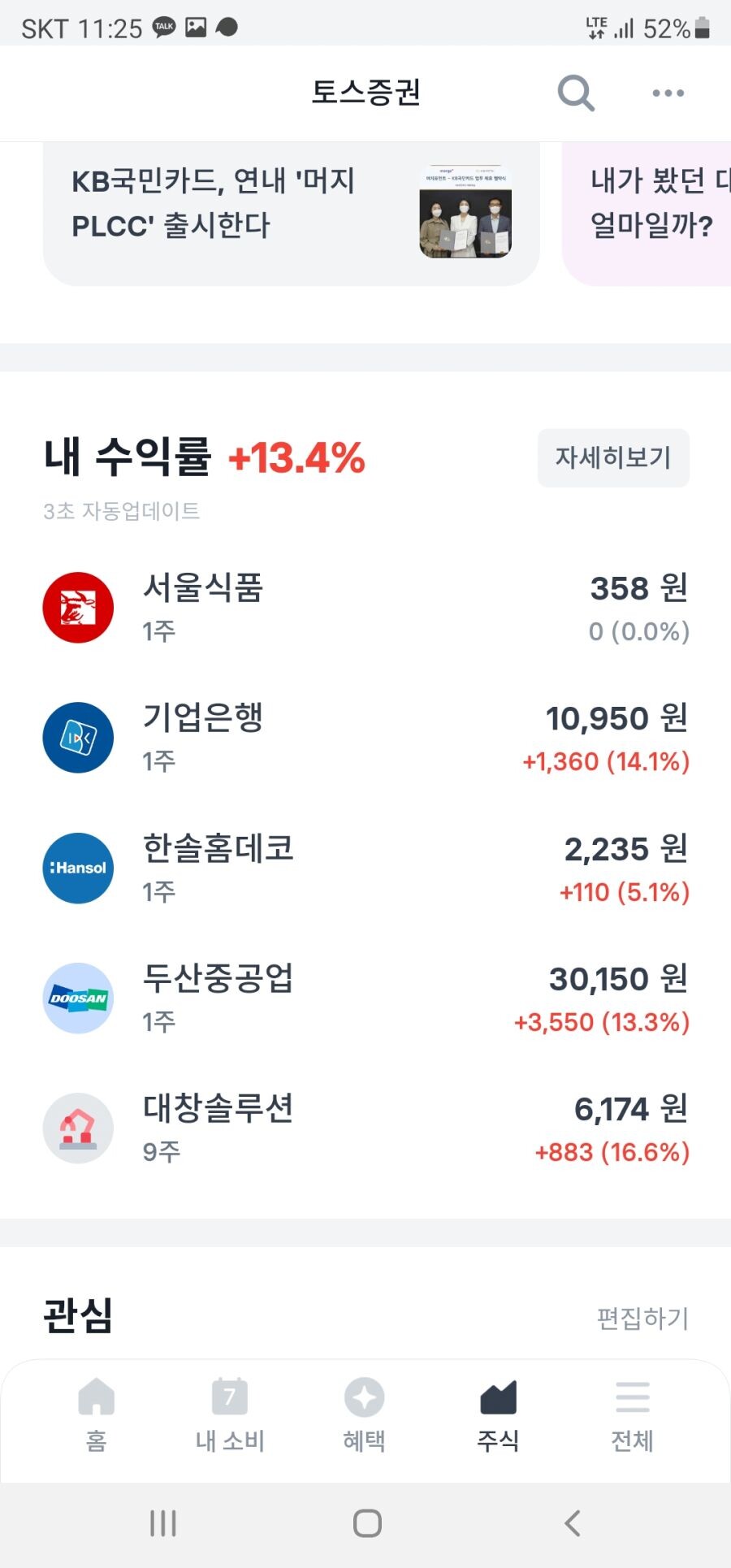Select the 홈 home tab icon
The width and height of the screenshot is (731, 1568).
pos(96,1397)
